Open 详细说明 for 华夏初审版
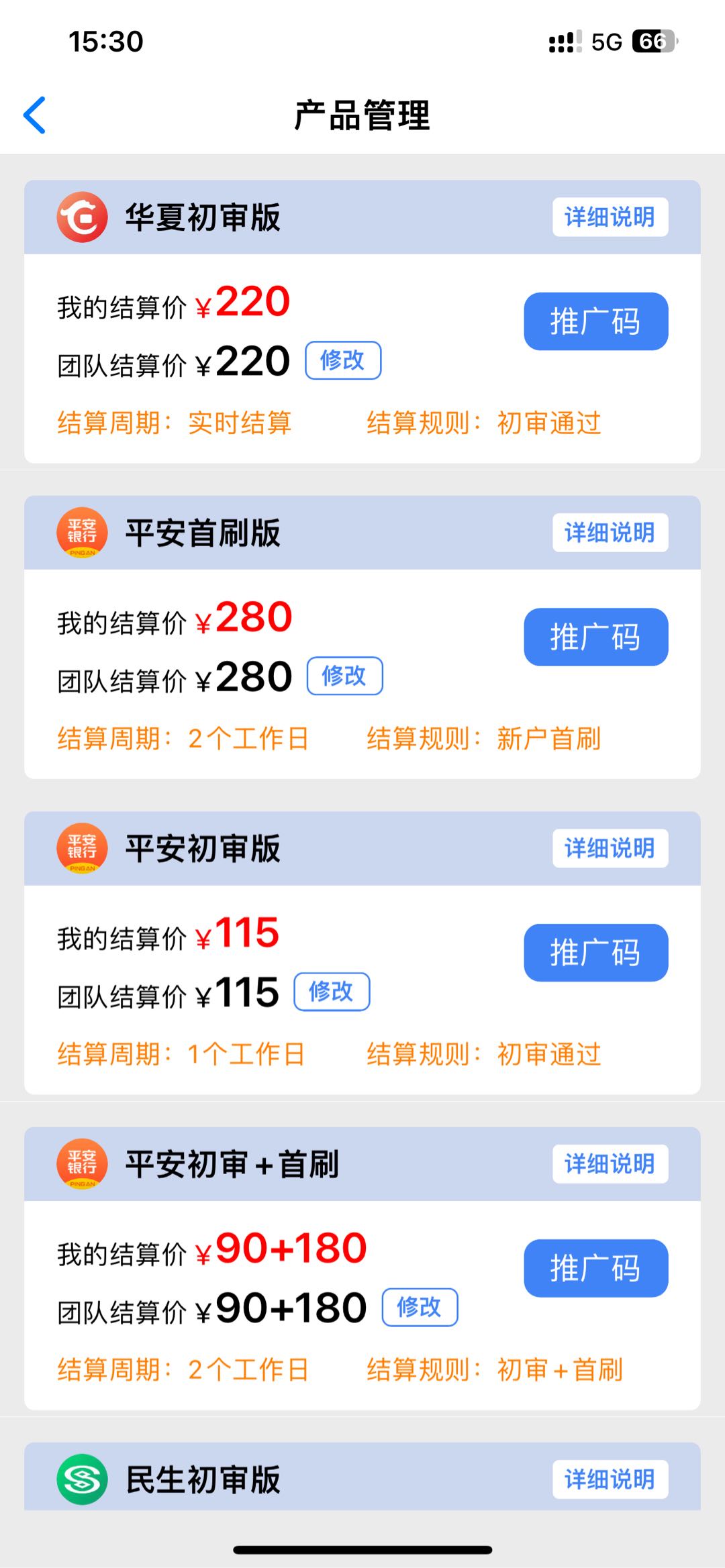Image resolution: width=725 pixels, height=1568 pixels. pos(610,217)
